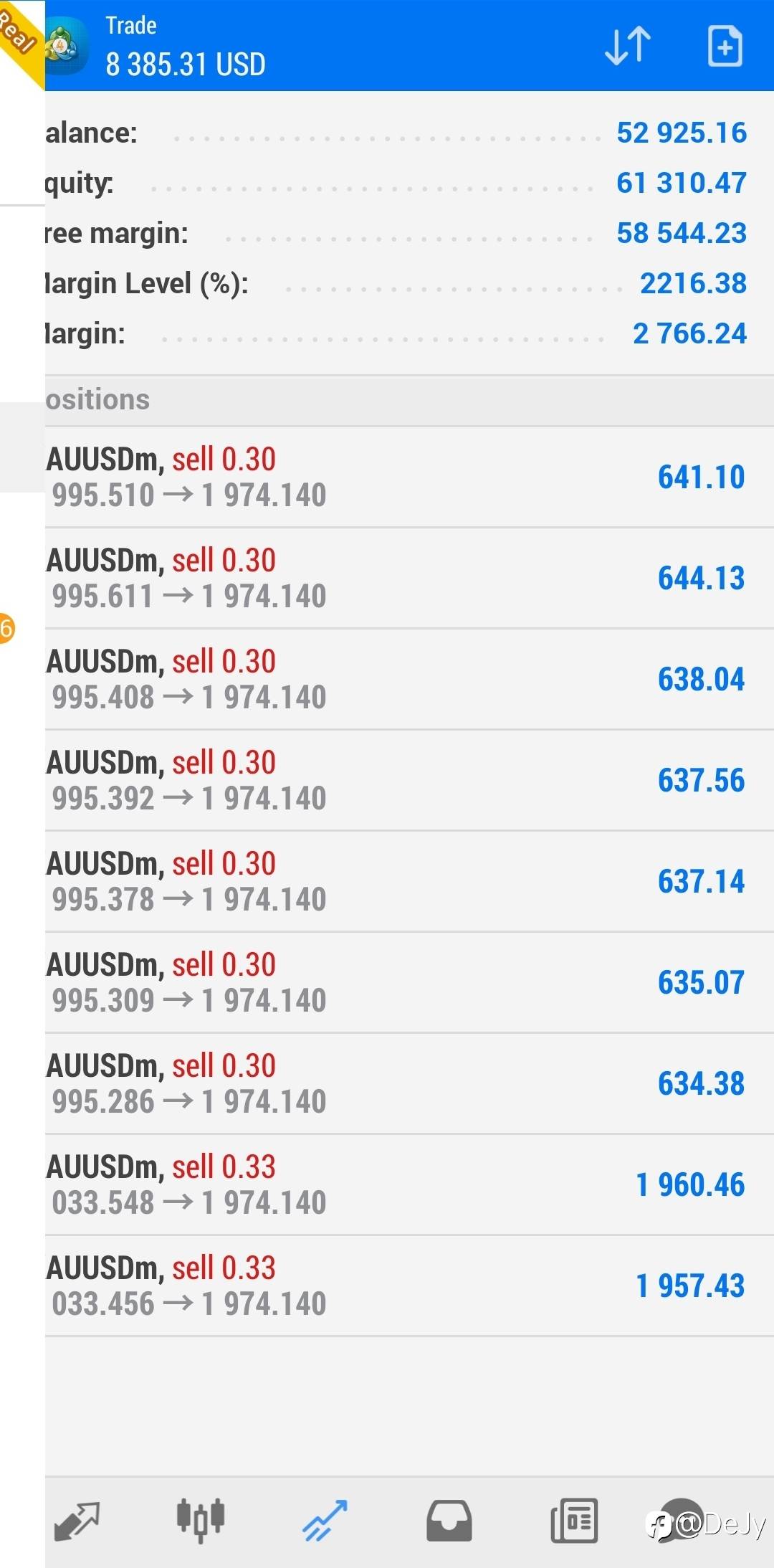This screenshot has height=1568, width=774.
Task: Open the History inbox tab
Action: [x=449, y=1521]
